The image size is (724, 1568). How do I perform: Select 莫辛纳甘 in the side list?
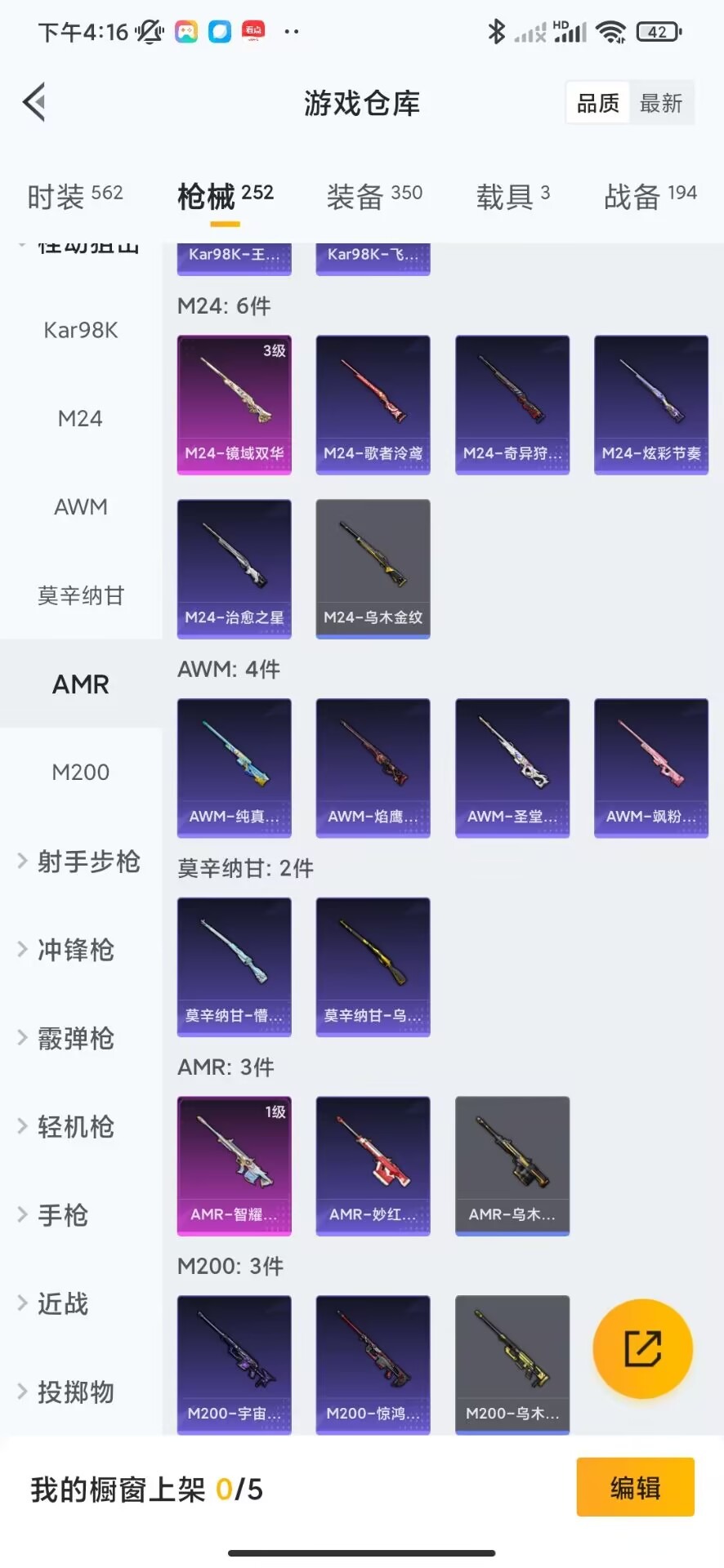pos(80,595)
